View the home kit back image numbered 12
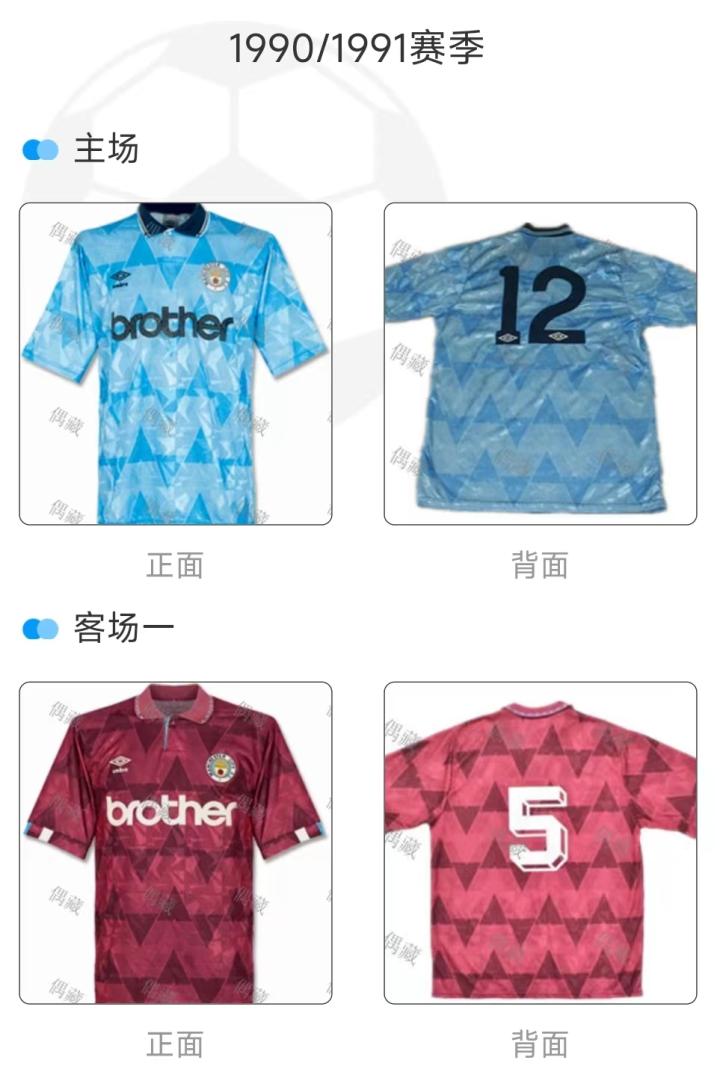 point(540,364)
